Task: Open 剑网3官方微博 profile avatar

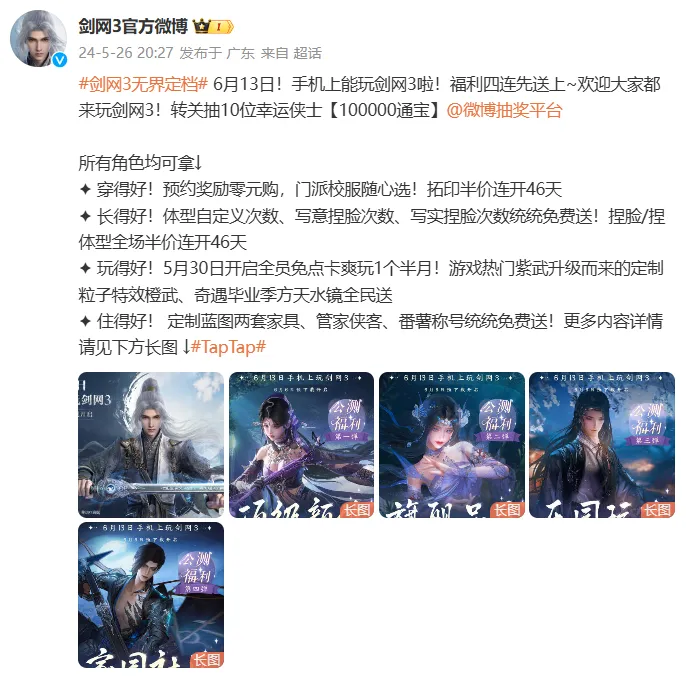Action: (38, 40)
